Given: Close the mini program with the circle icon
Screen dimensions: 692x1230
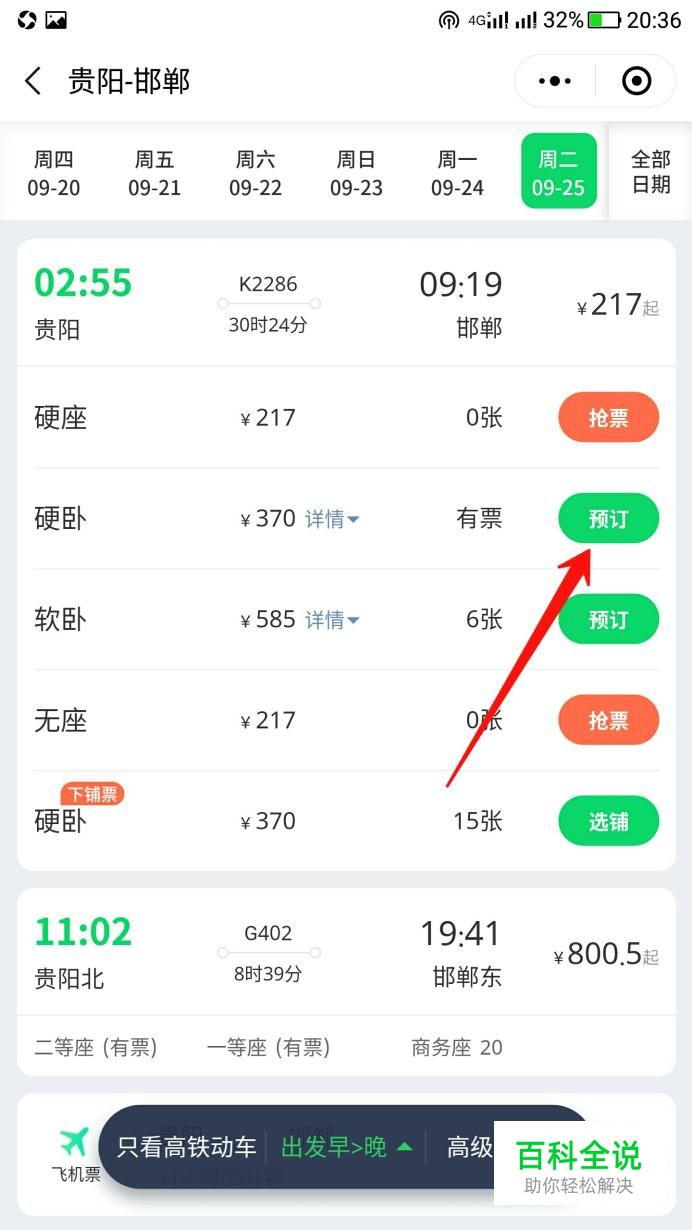Looking at the screenshot, I should [636, 81].
